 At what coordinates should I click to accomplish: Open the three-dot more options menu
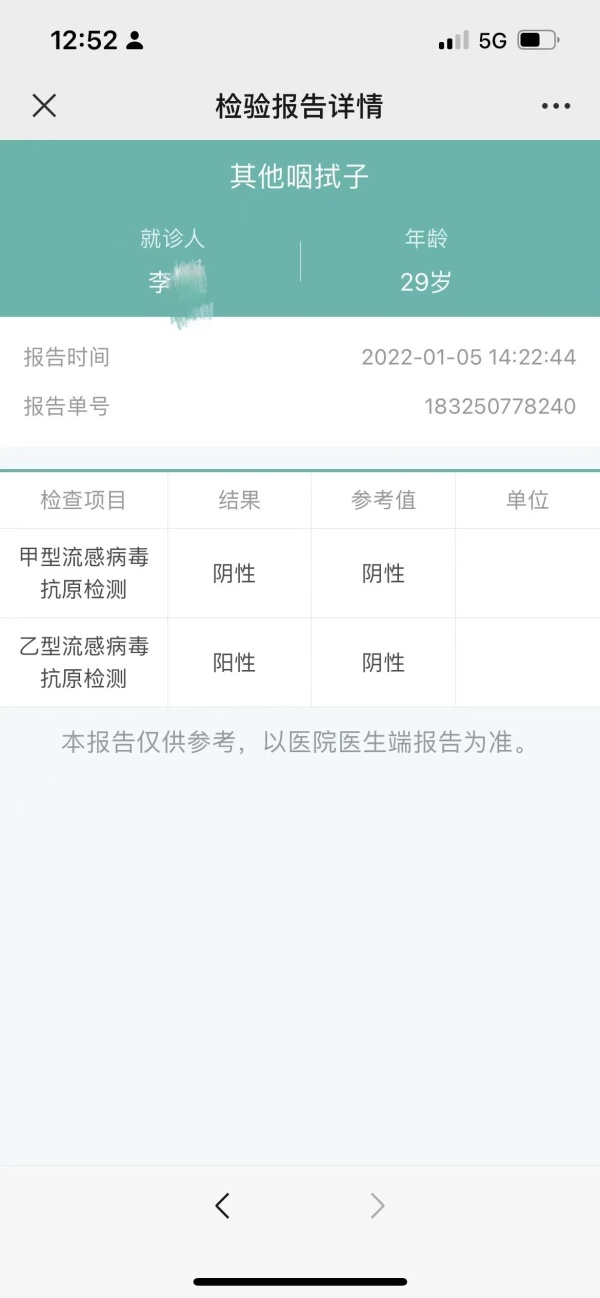(555, 106)
